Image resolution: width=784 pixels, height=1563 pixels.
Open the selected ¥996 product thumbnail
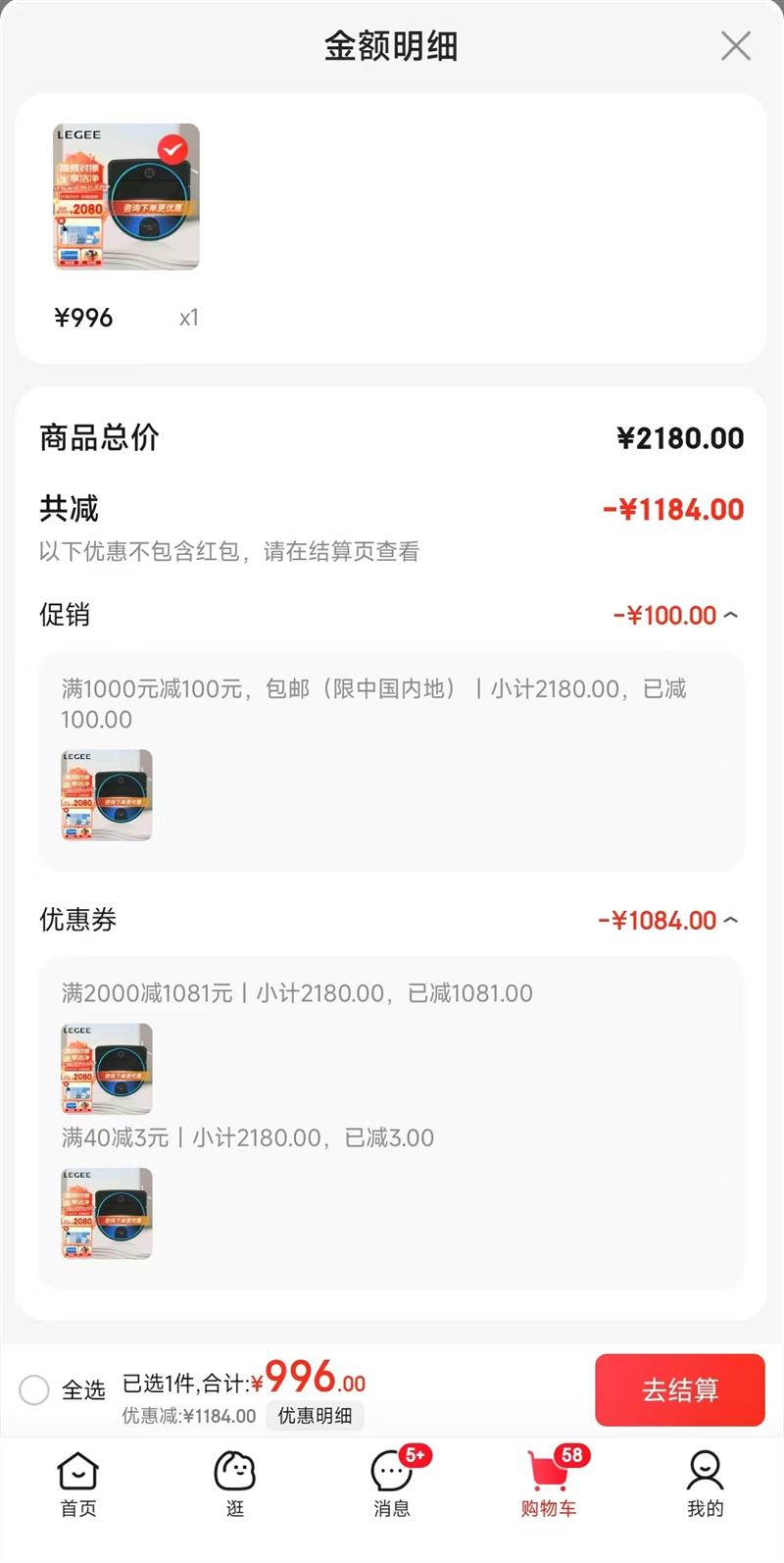click(x=126, y=196)
